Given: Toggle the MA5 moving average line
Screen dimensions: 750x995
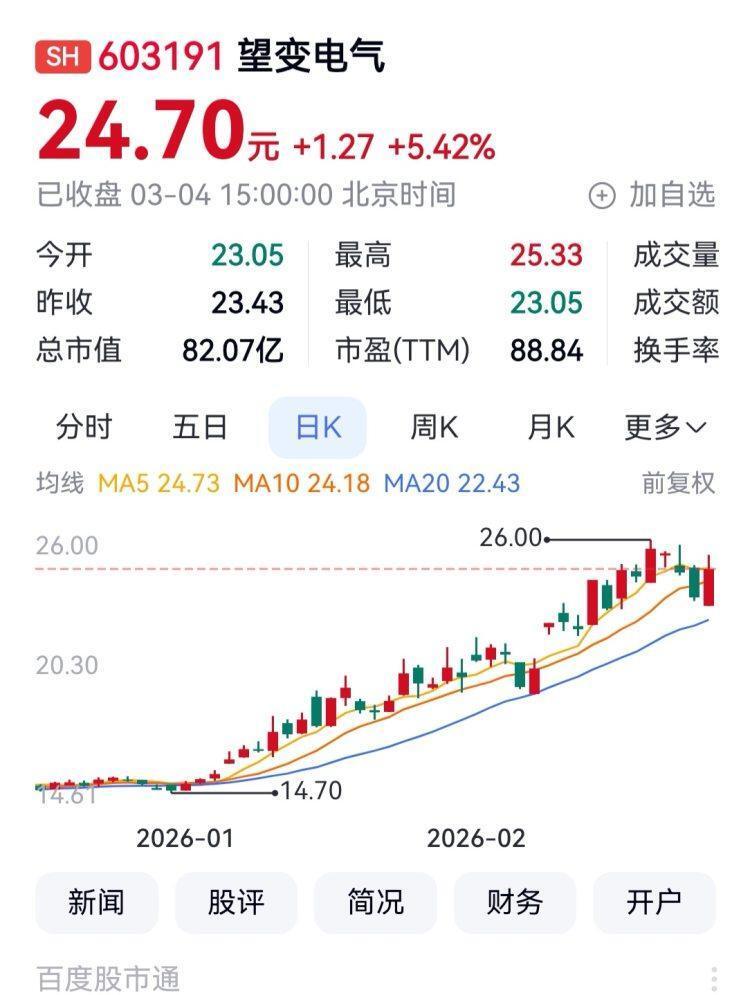Looking at the screenshot, I should (x=150, y=483).
